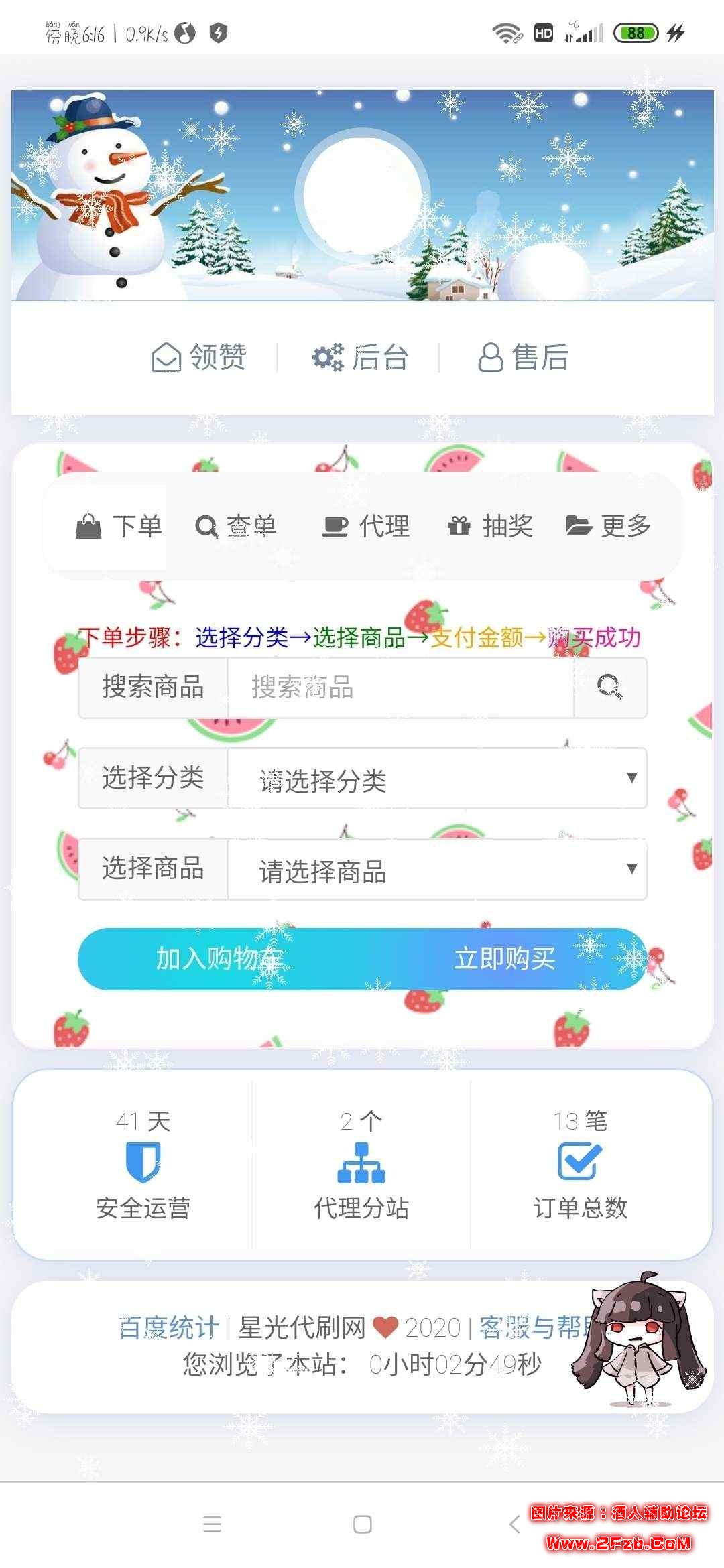Tap the system home button
724x1568 pixels.
pyautogui.click(x=363, y=1524)
